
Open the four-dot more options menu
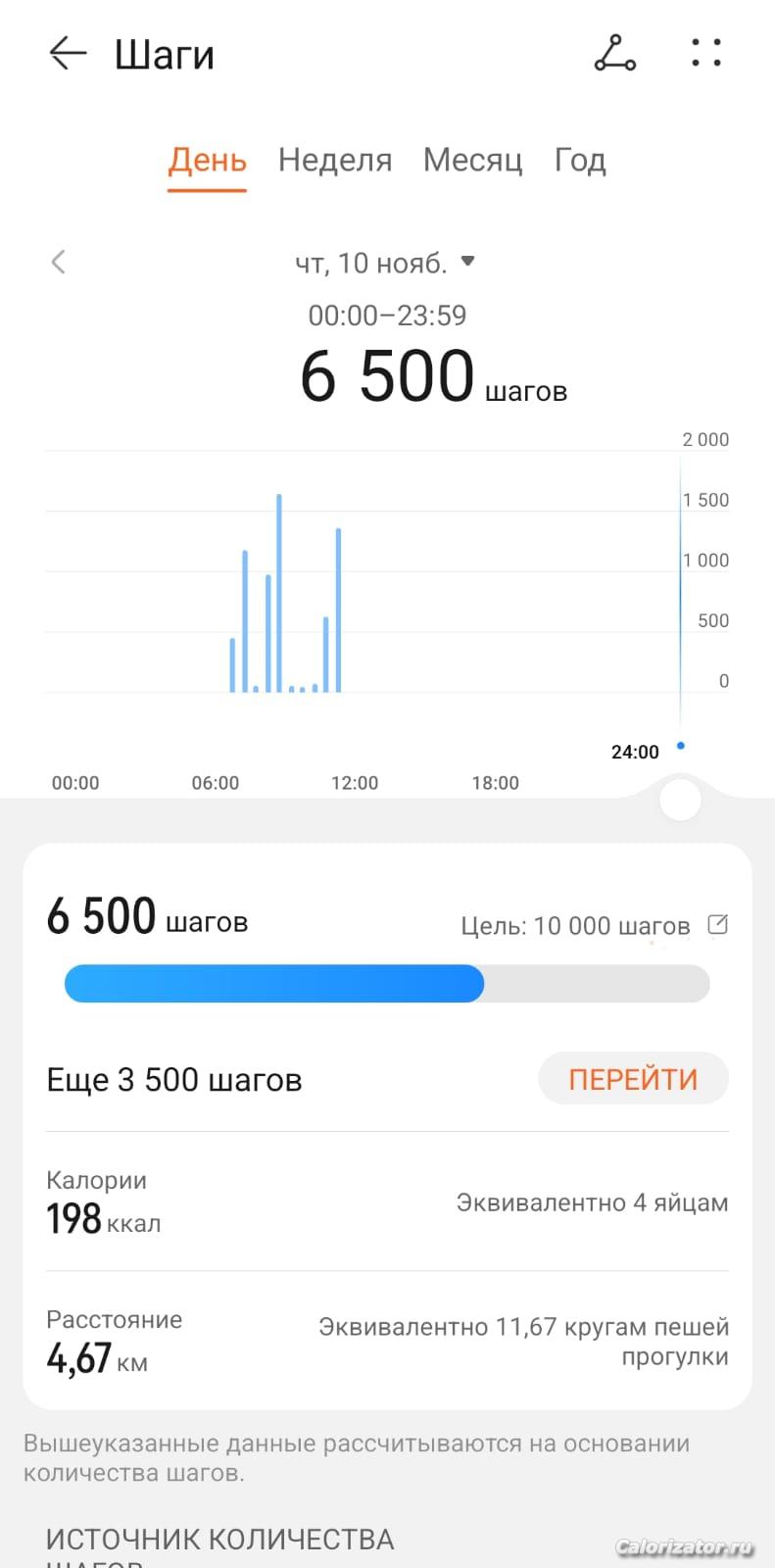coord(705,53)
